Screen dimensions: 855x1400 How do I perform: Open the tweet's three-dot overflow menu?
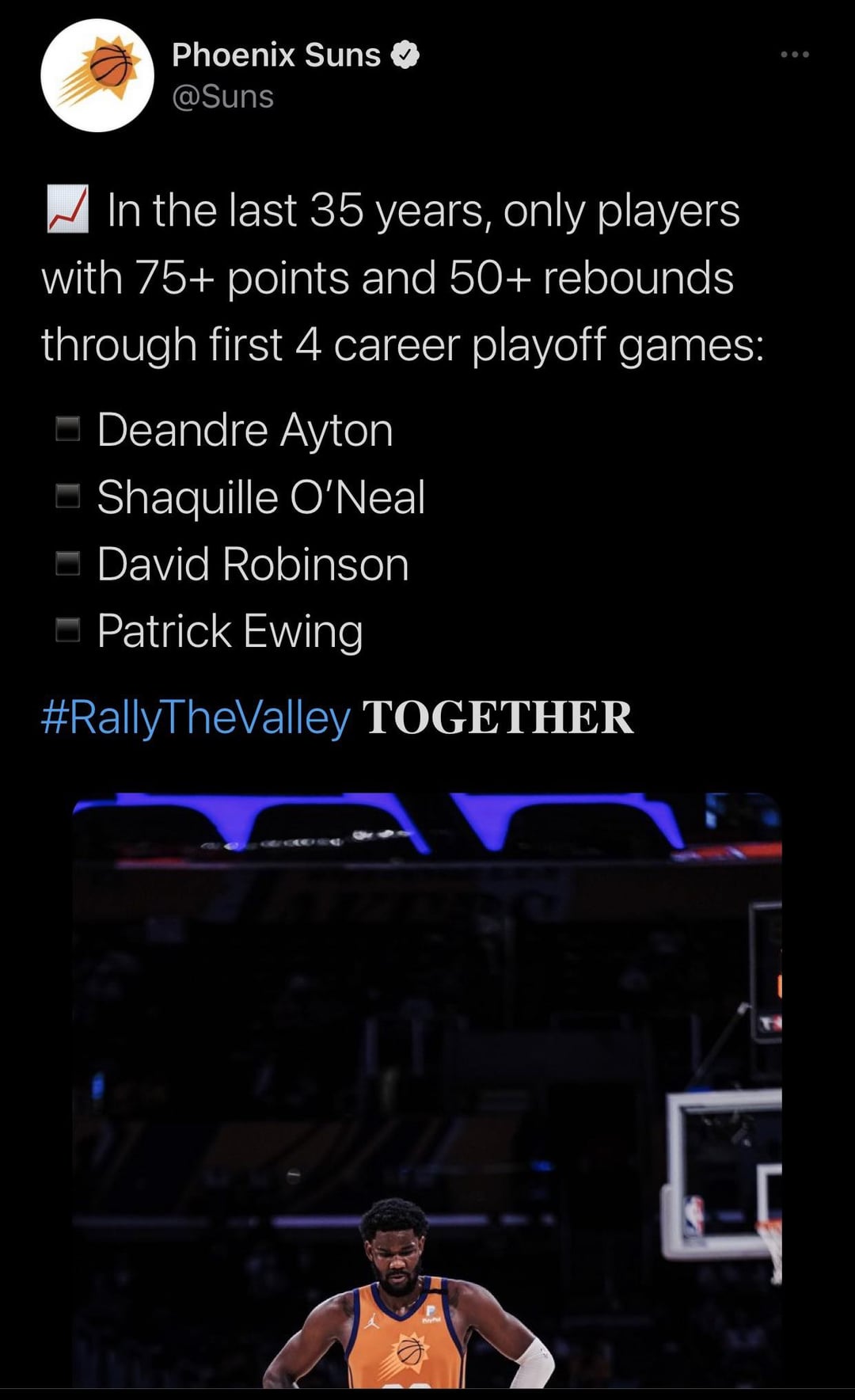(x=794, y=55)
